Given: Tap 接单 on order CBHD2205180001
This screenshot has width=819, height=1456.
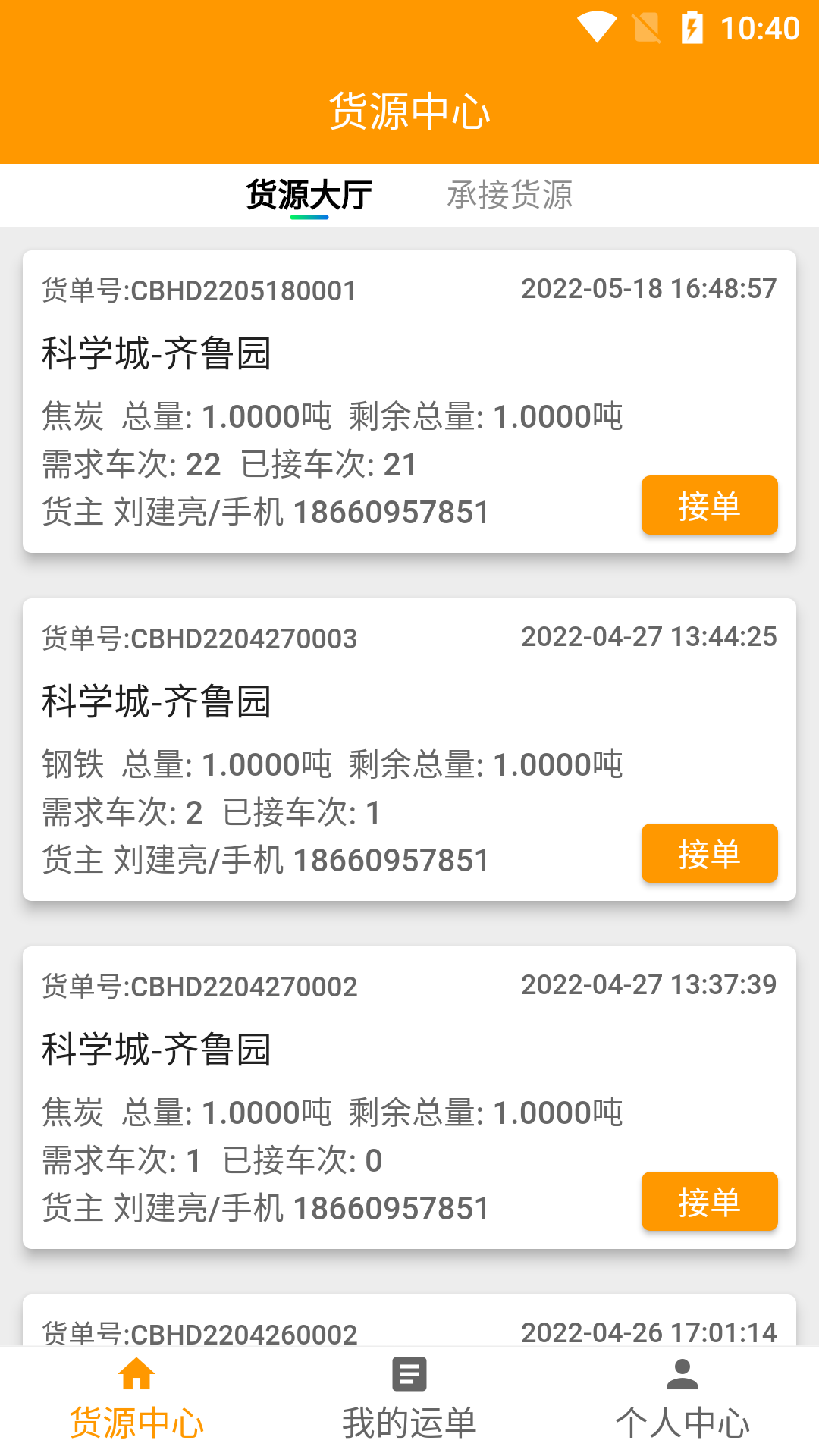Looking at the screenshot, I should point(709,506).
